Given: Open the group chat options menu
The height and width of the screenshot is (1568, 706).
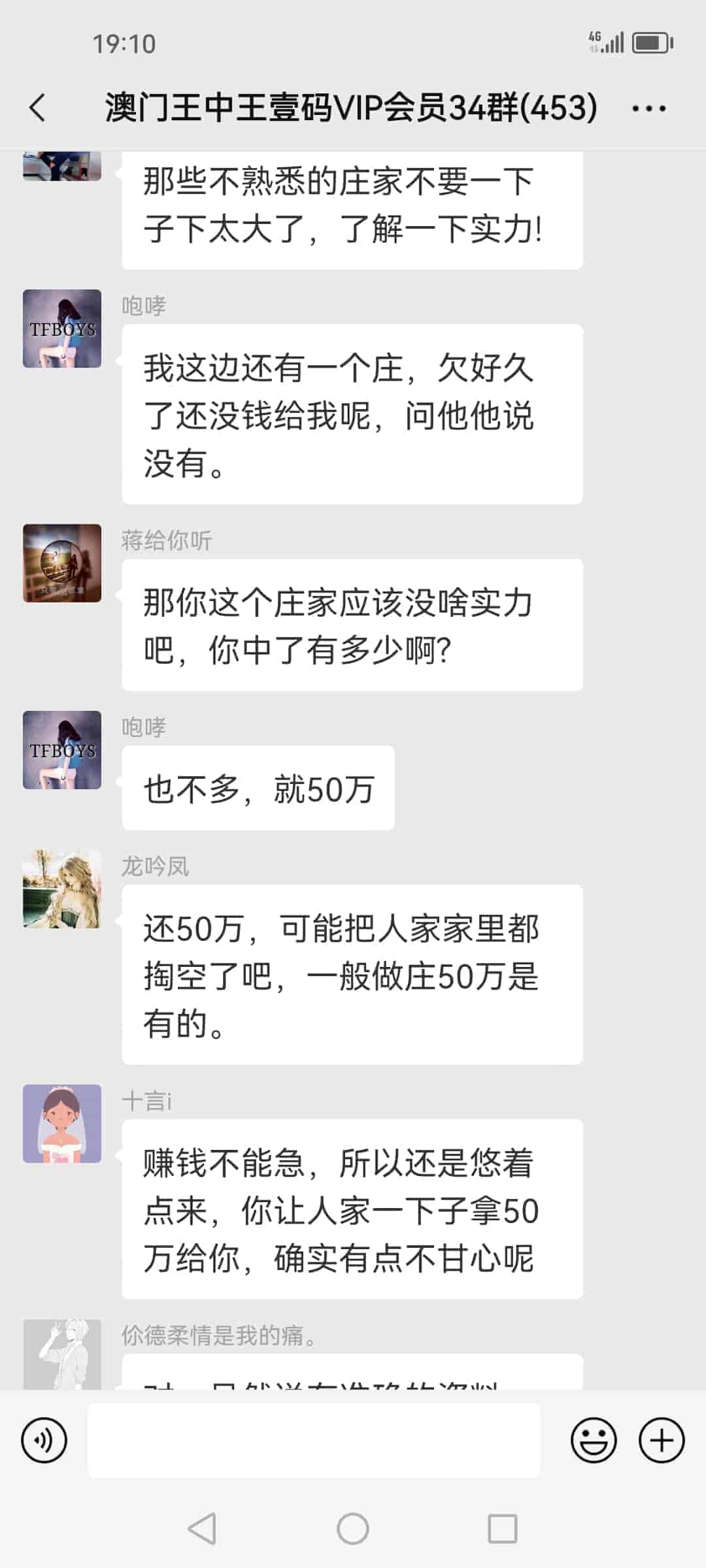Looking at the screenshot, I should point(648,108).
